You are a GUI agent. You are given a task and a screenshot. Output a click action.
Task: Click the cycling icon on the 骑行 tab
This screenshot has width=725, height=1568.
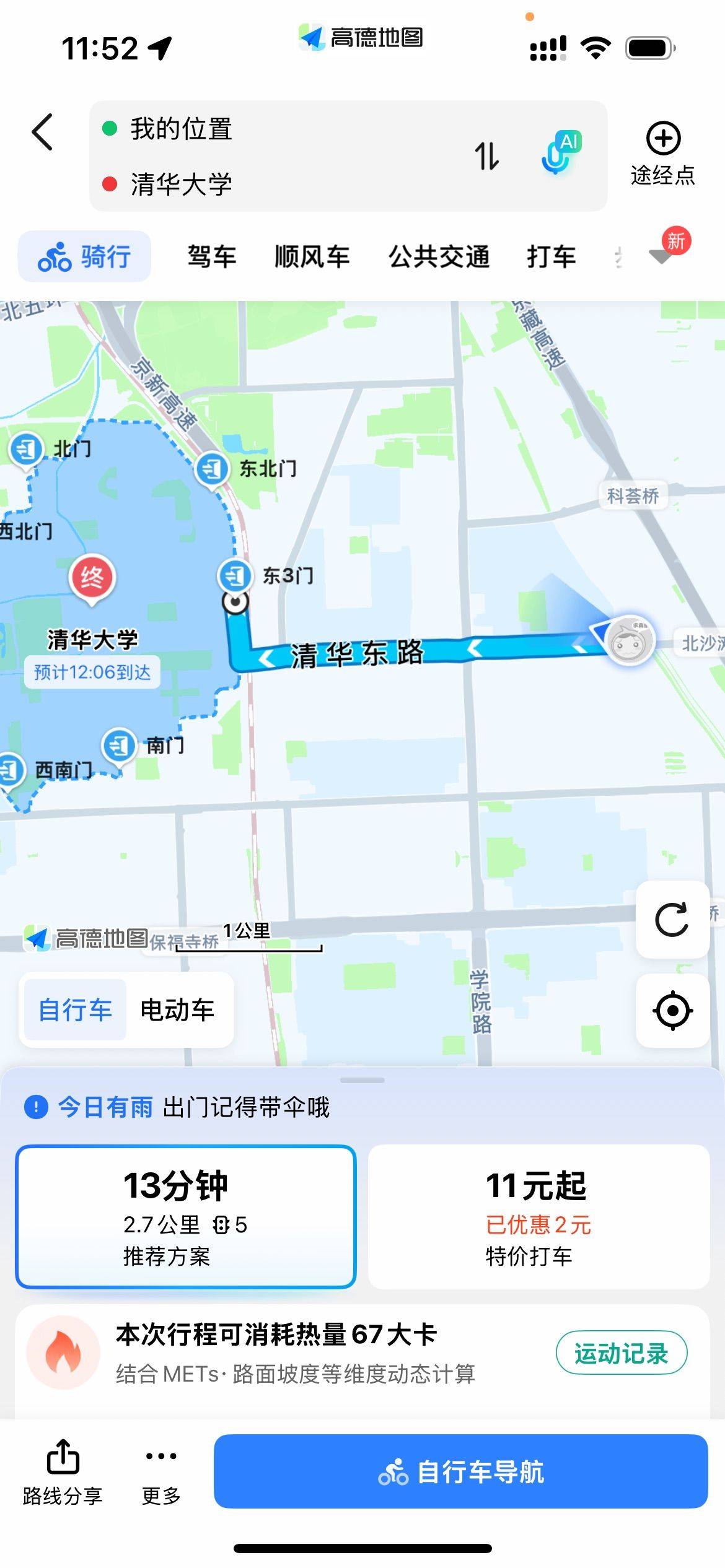pyautogui.click(x=55, y=256)
